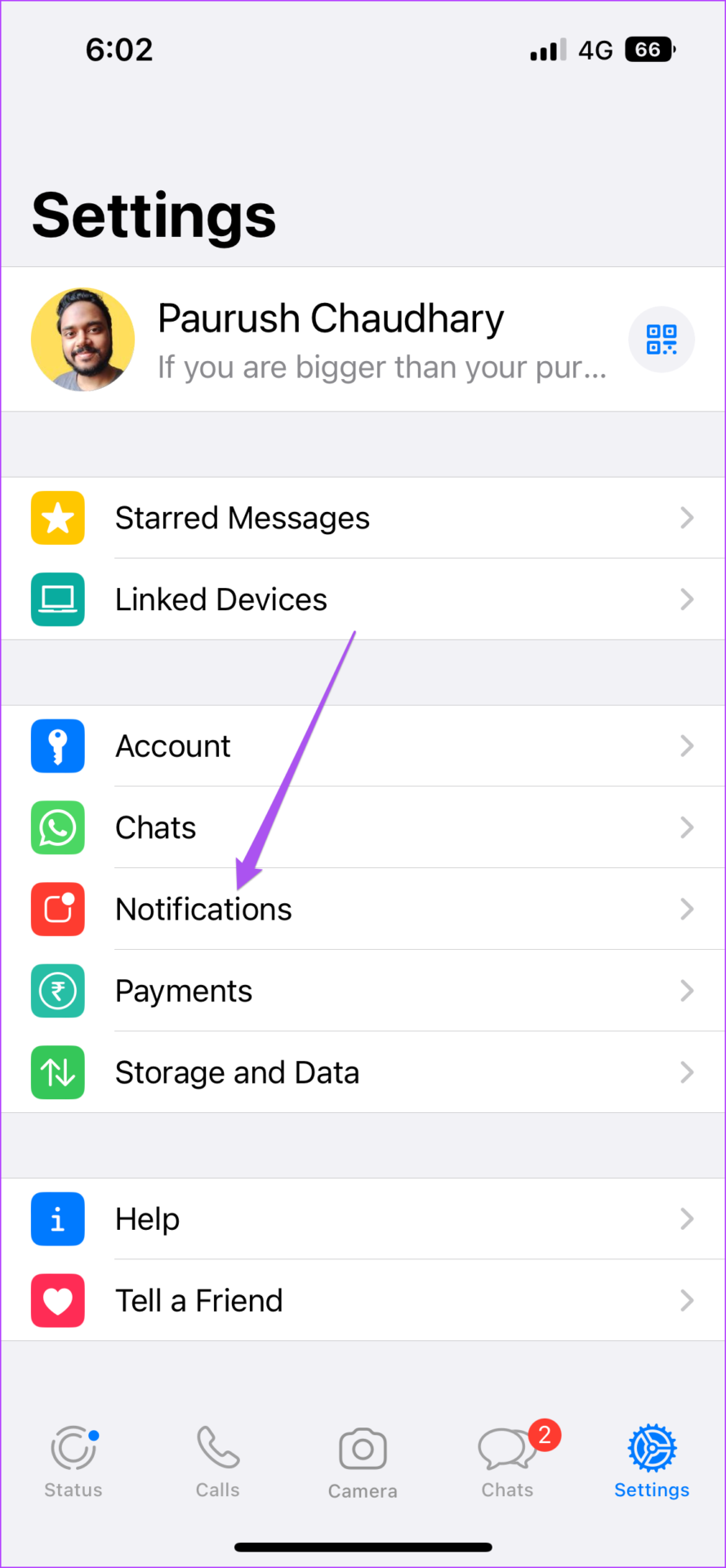Open Linked Devices

click(x=363, y=599)
